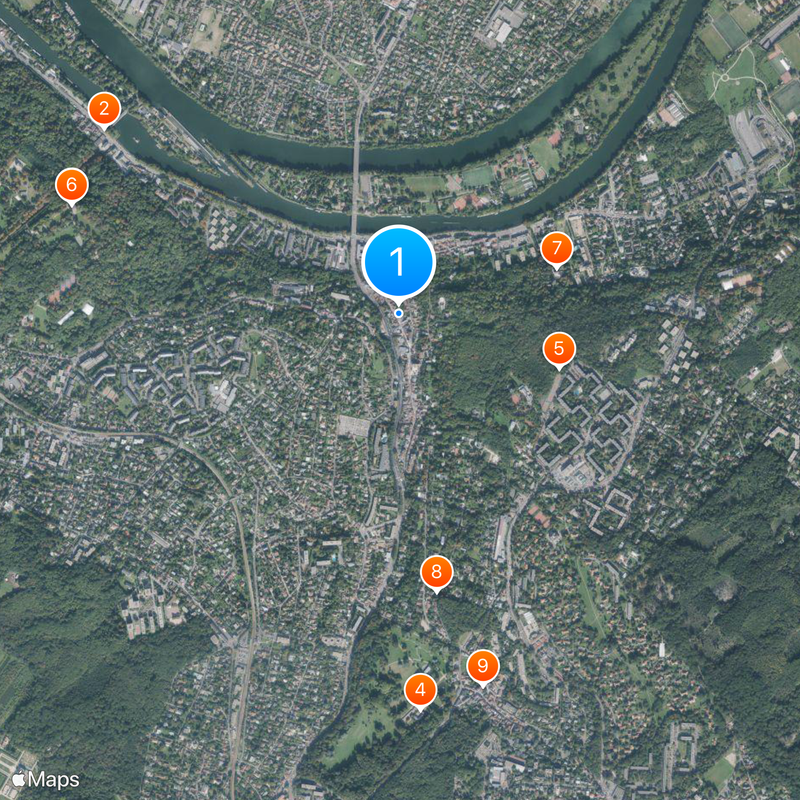This screenshot has width=800, height=800.
Task: Tap map pin number 9
Action: tap(483, 665)
